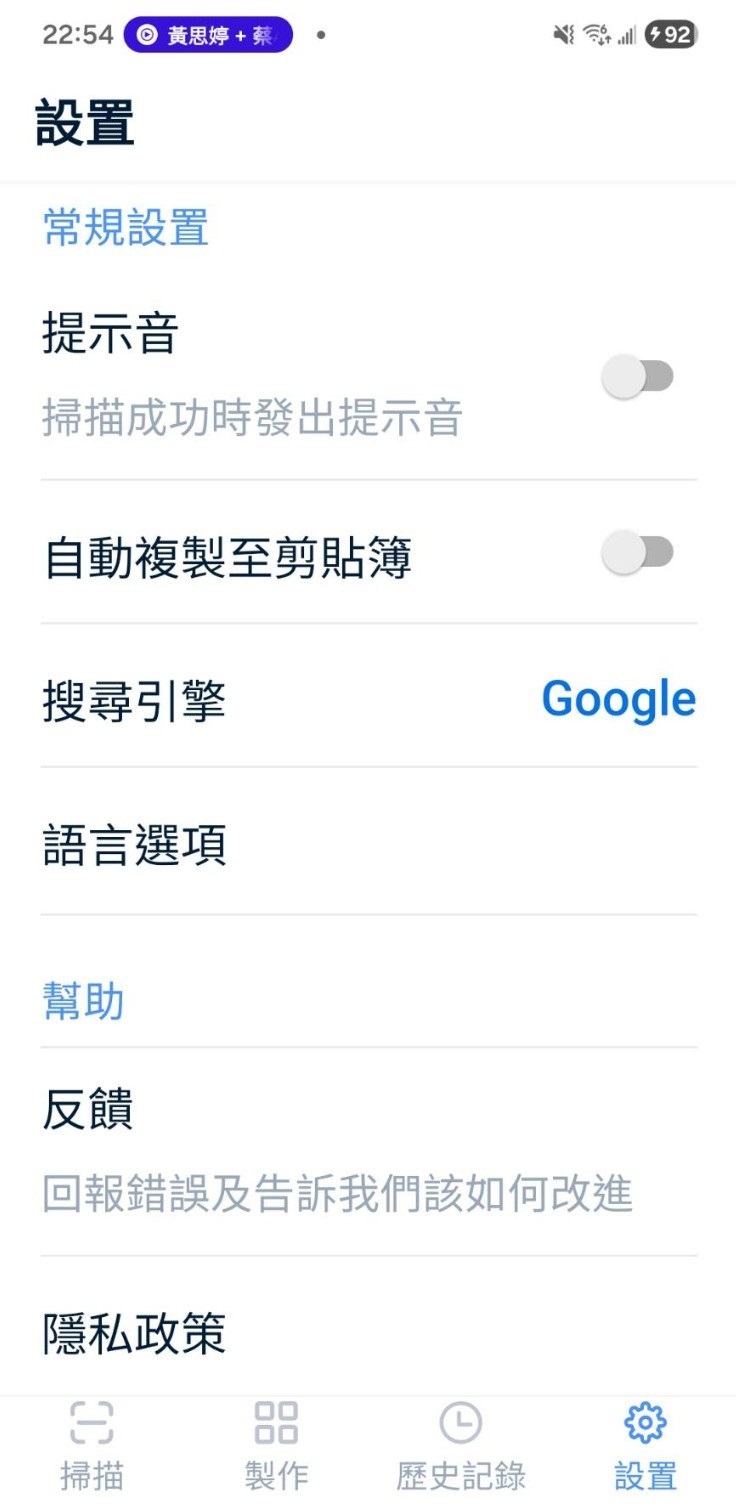The image size is (736, 1508).
Task: Select the 設置 tab
Action: [645, 1446]
